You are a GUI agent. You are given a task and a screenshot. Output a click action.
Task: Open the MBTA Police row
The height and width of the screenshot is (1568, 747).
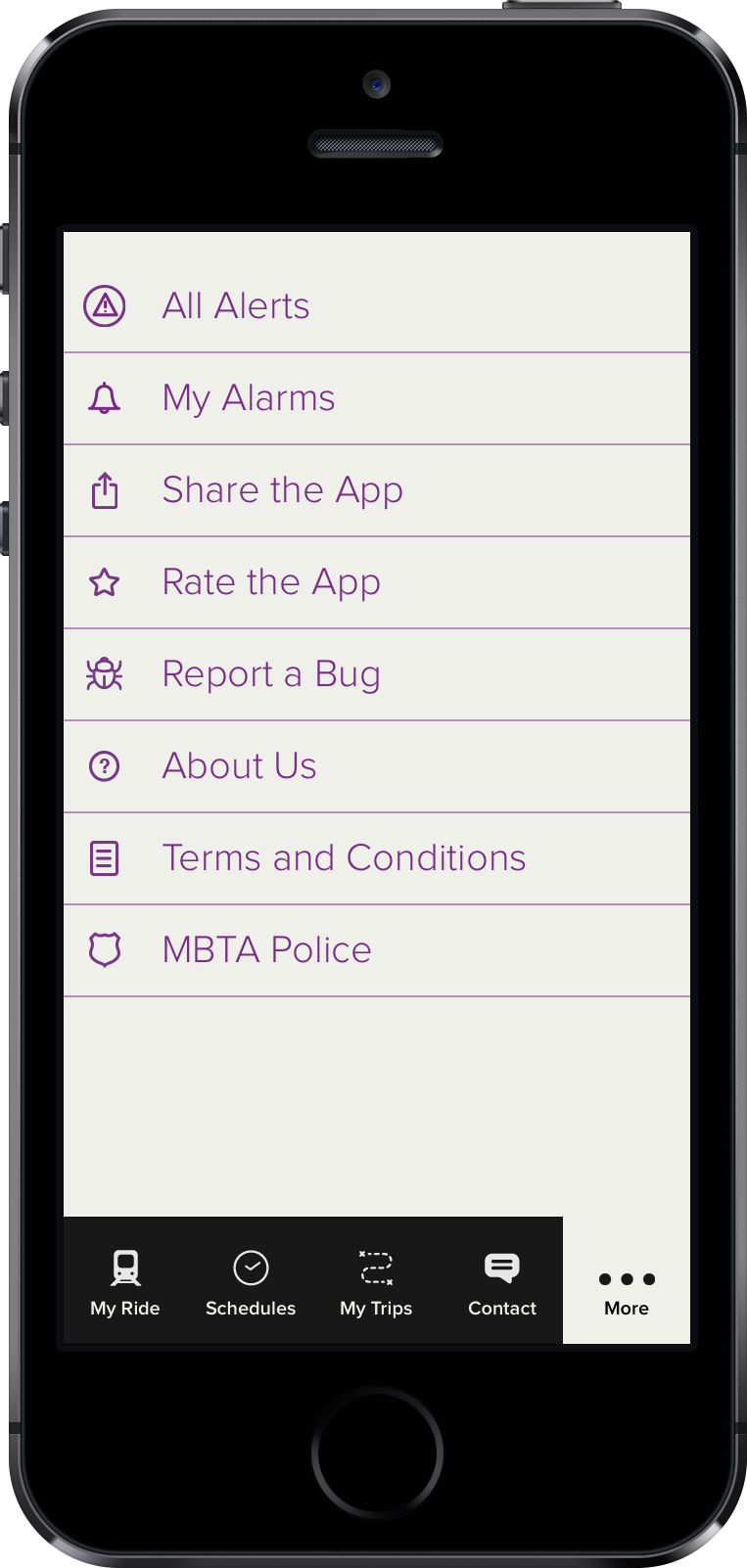pos(377,950)
